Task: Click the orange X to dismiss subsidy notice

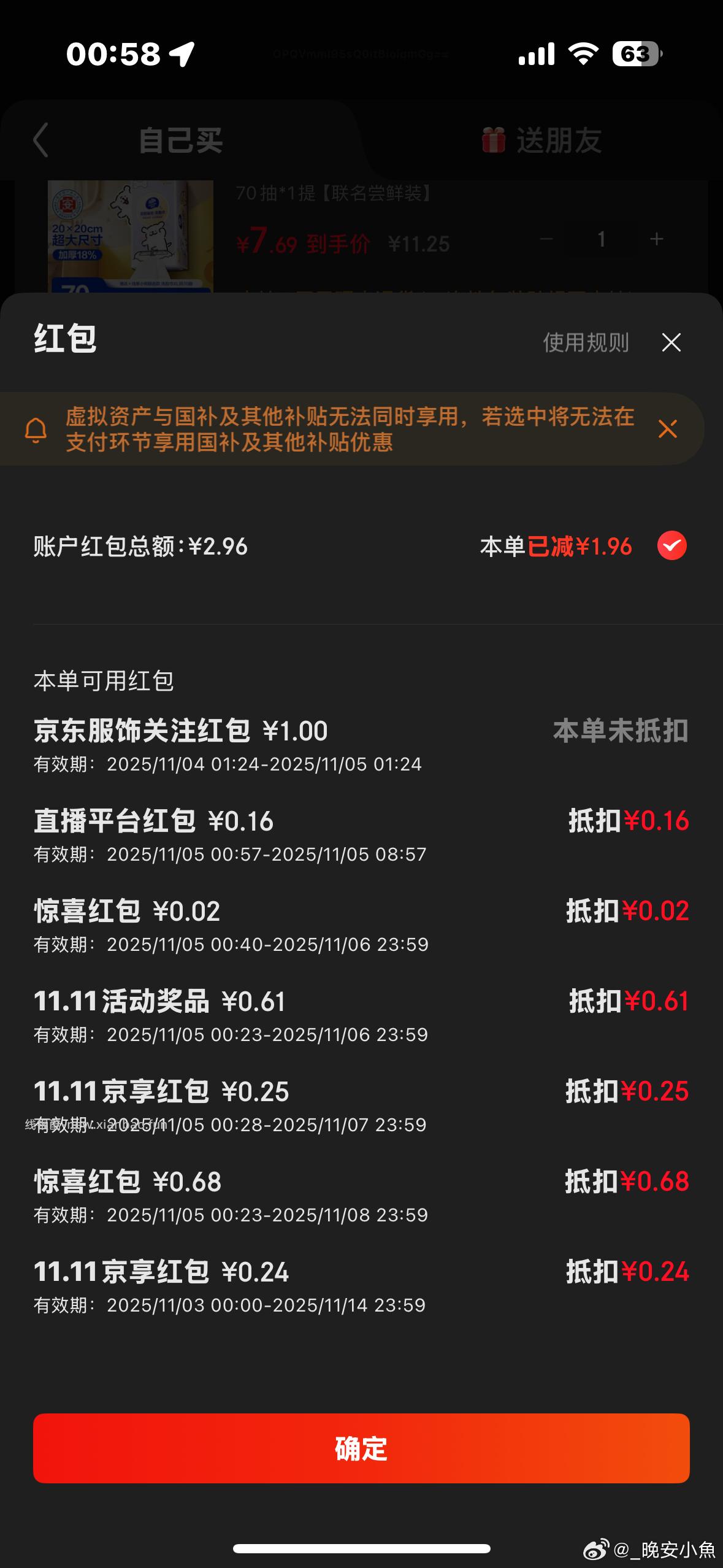Action: (x=668, y=429)
